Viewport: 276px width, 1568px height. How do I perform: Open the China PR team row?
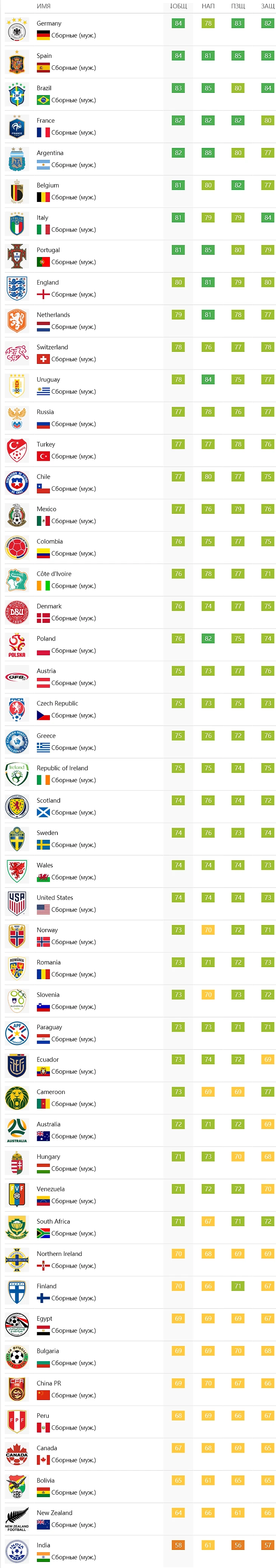pos(49,1383)
